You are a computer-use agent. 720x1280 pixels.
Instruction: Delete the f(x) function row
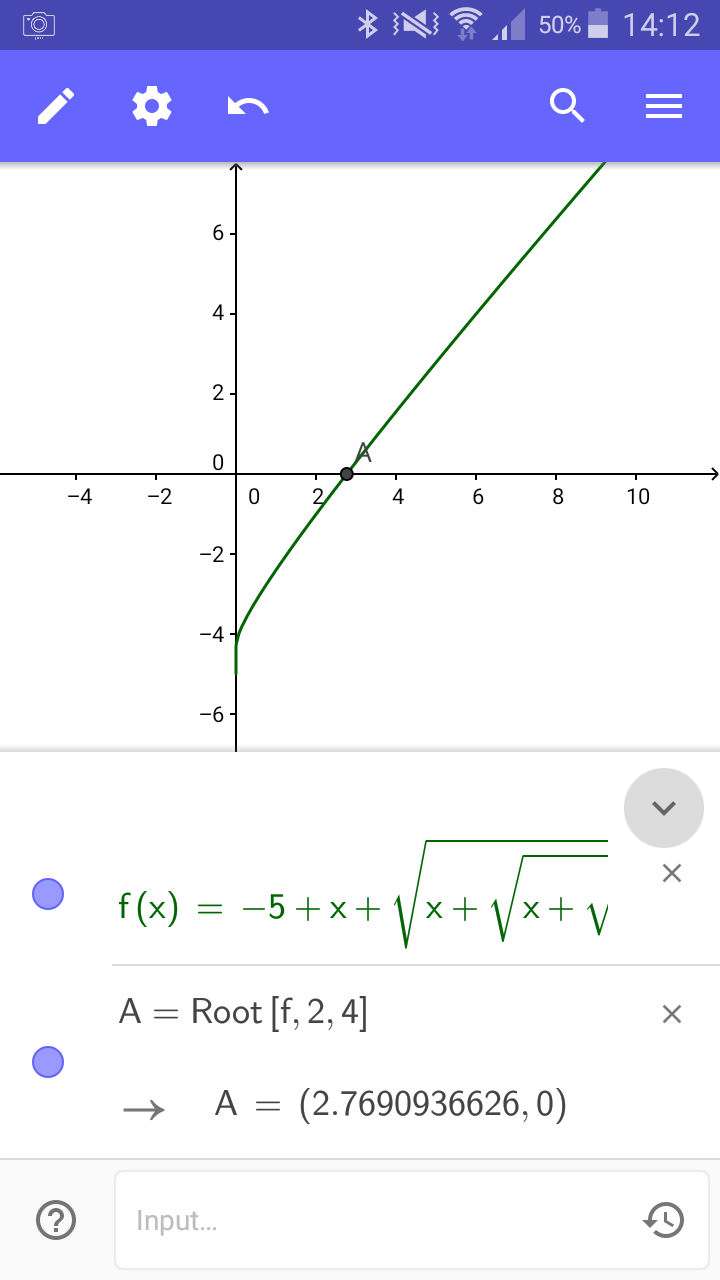[x=672, y=874]
